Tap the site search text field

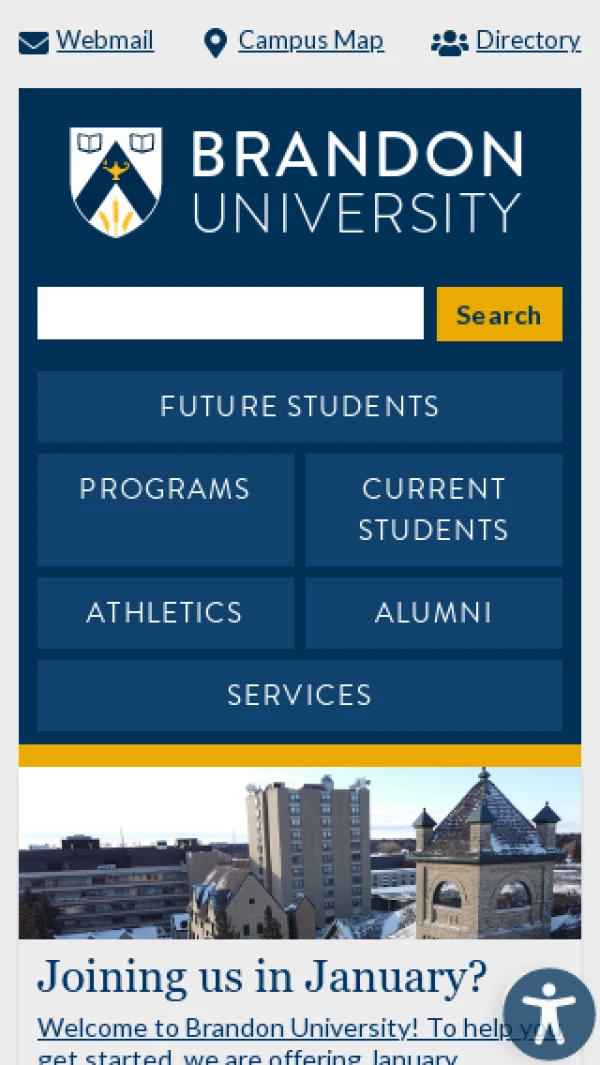(230, 314)
